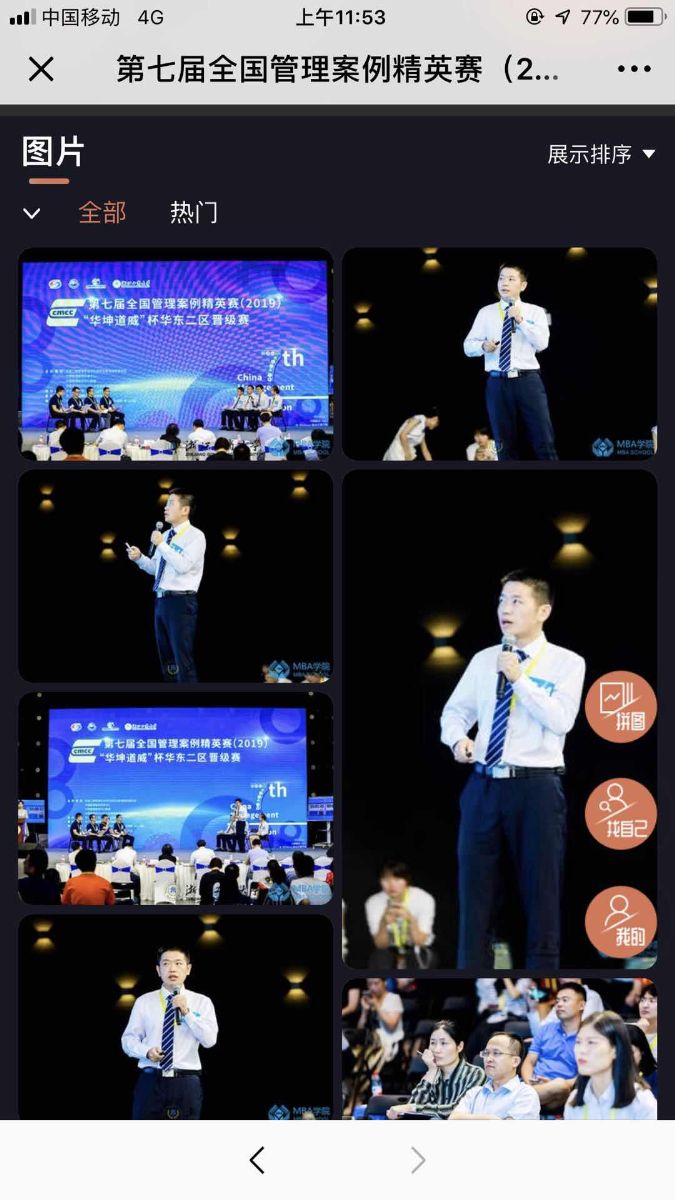Switch to the 热门 tab

pos(193,212)
